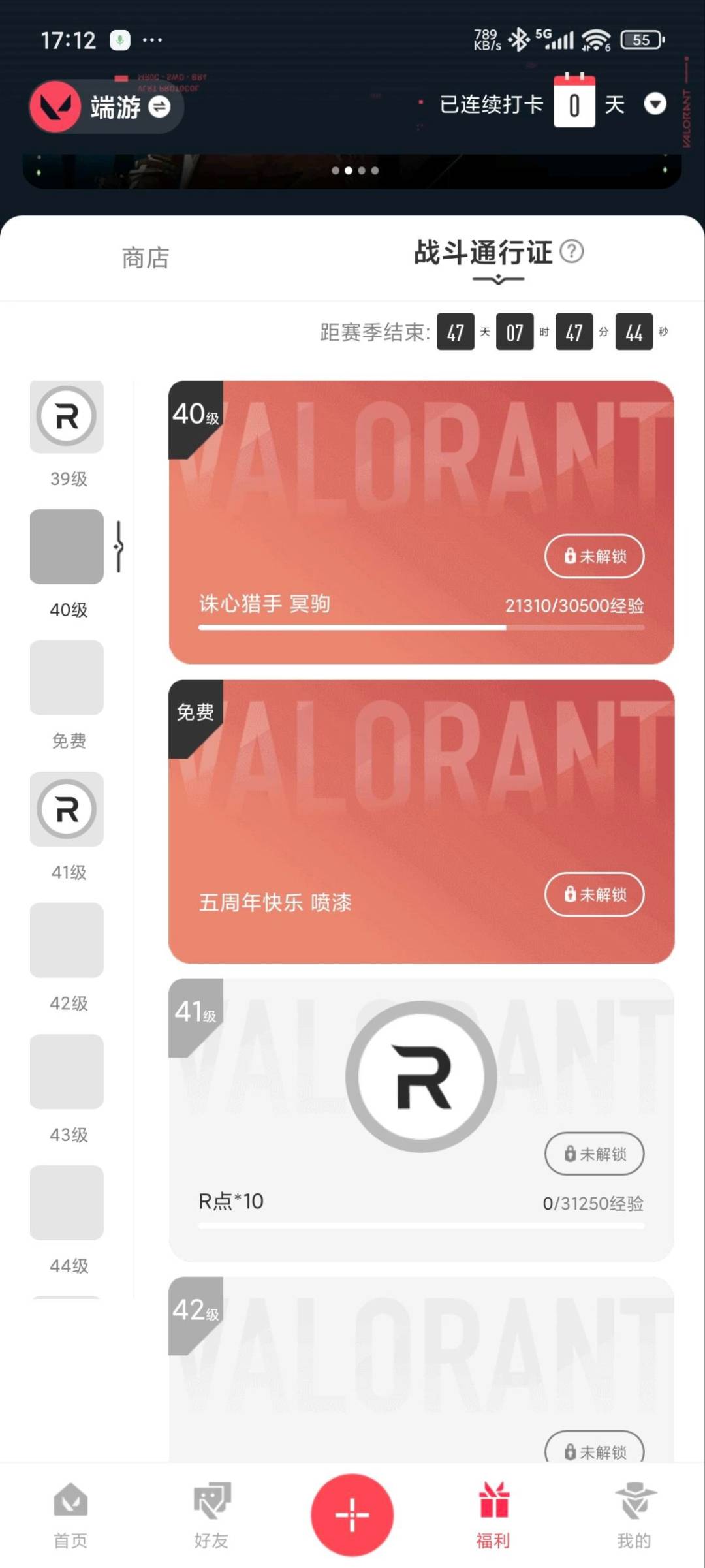Tap the center red plus button

point(352,1514)
